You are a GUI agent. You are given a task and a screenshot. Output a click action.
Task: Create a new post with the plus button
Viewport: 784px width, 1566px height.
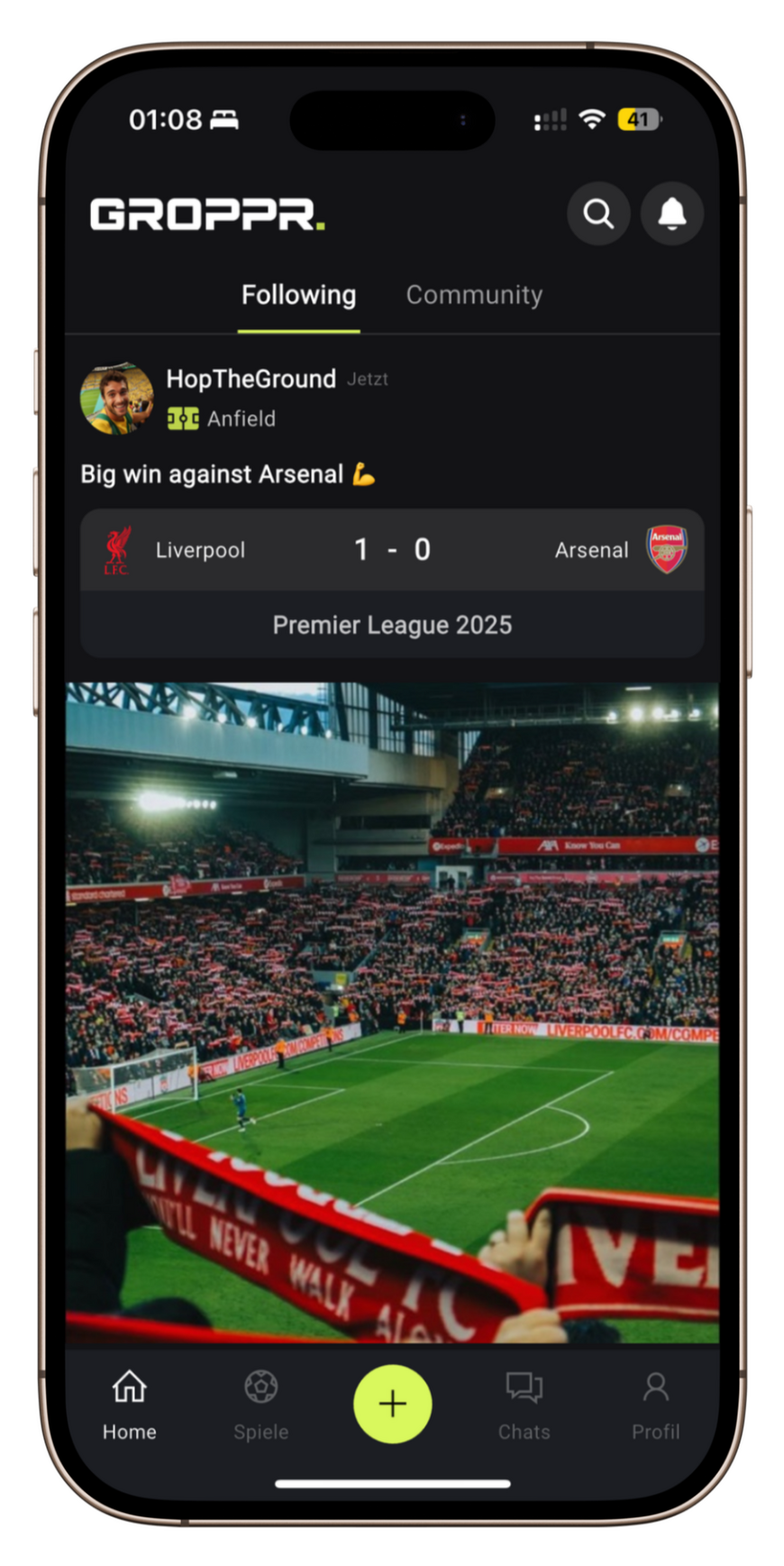392,1404
